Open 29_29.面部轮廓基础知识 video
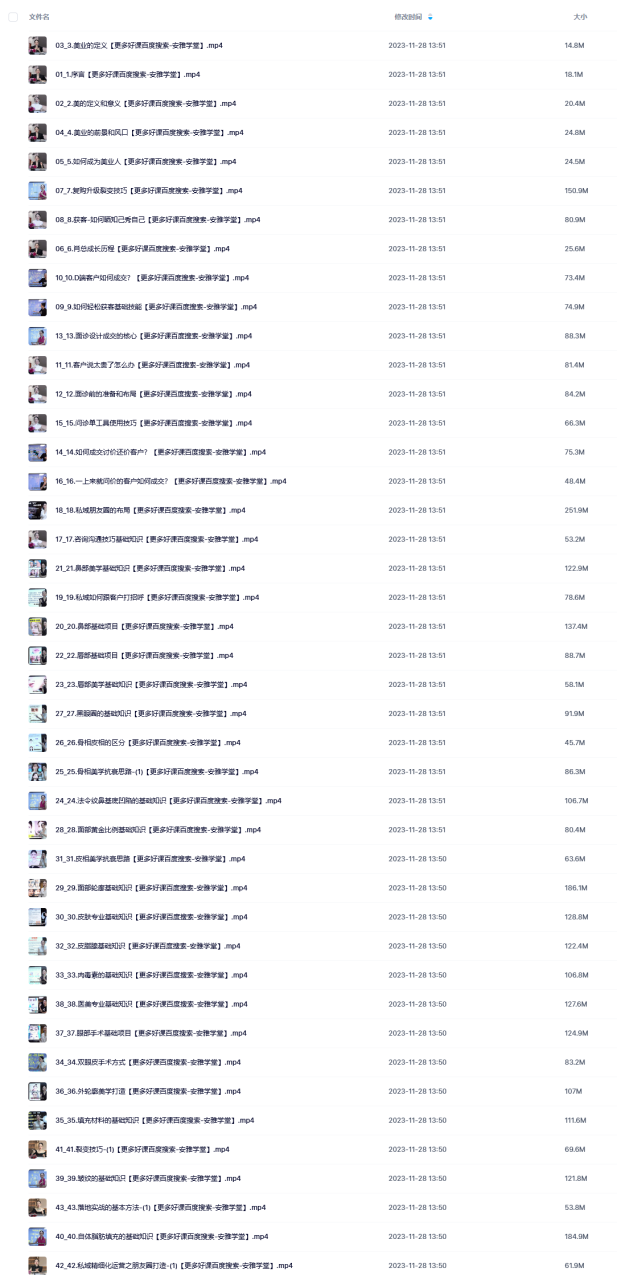The height and width of the screenshot is (1280, 617). tap(150, 887)
